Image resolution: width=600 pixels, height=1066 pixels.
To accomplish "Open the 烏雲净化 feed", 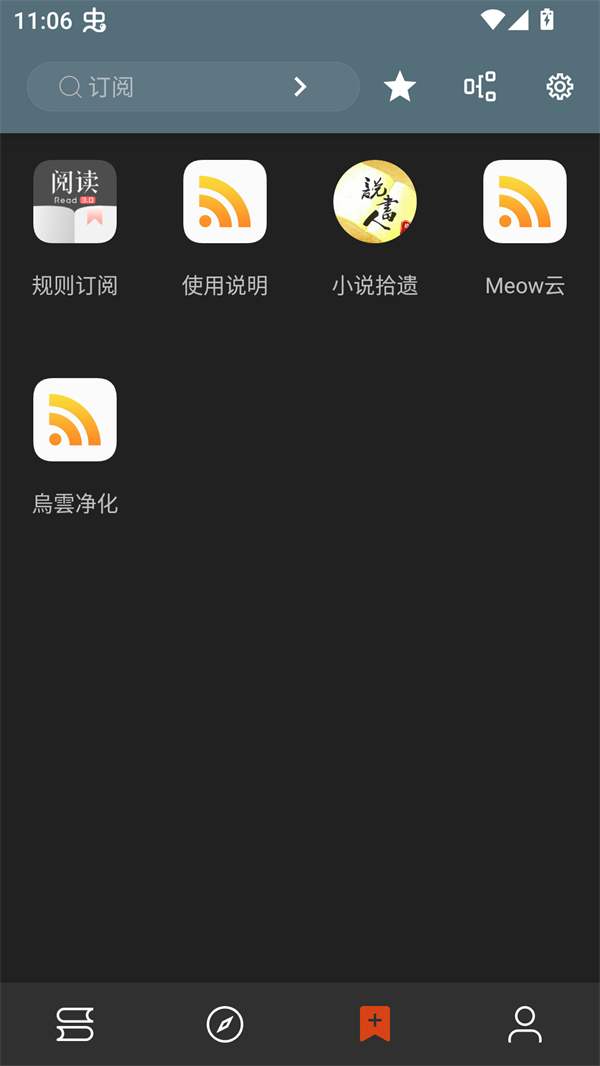I will [x=75, y=420].
